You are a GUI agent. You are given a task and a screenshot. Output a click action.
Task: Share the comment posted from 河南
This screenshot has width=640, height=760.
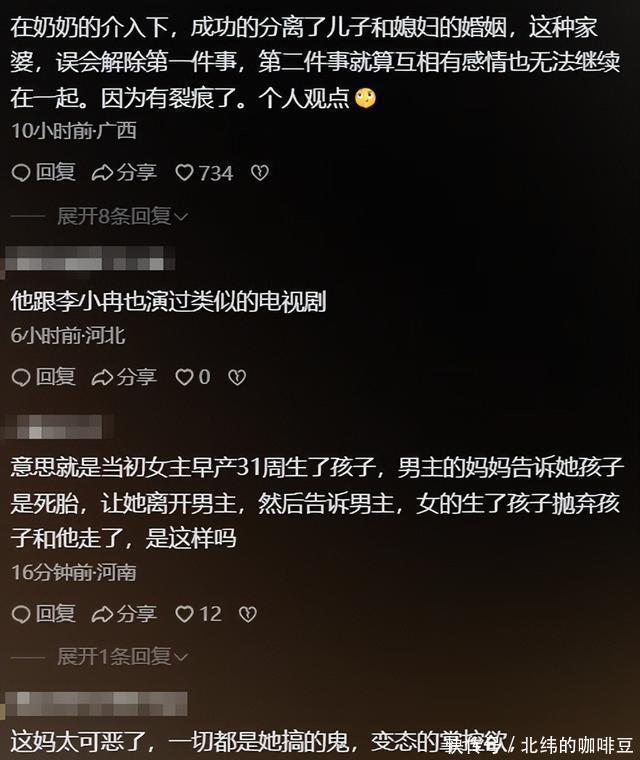[124, 613]
